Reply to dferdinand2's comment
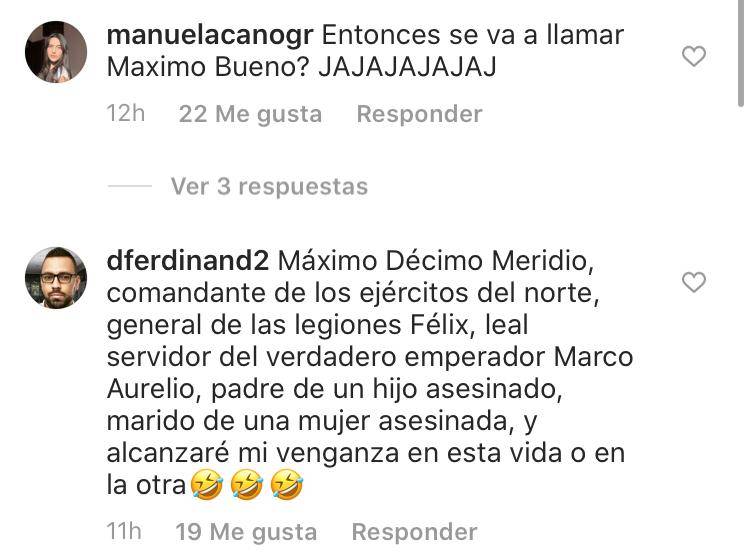Viewport: 750px width, 555px height. click(414, 532)
